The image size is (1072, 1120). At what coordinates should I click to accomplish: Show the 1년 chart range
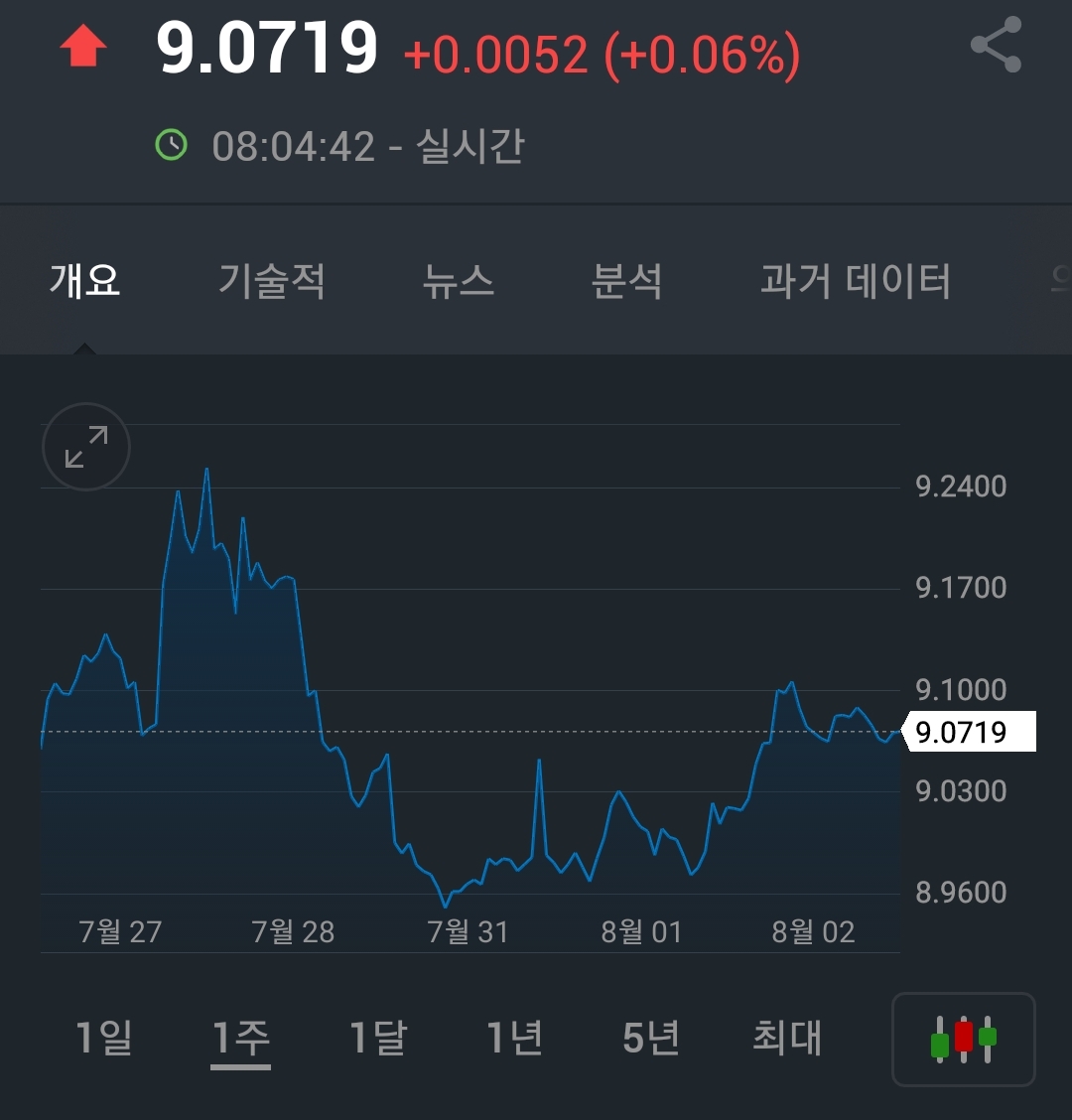click(514, 1039)
